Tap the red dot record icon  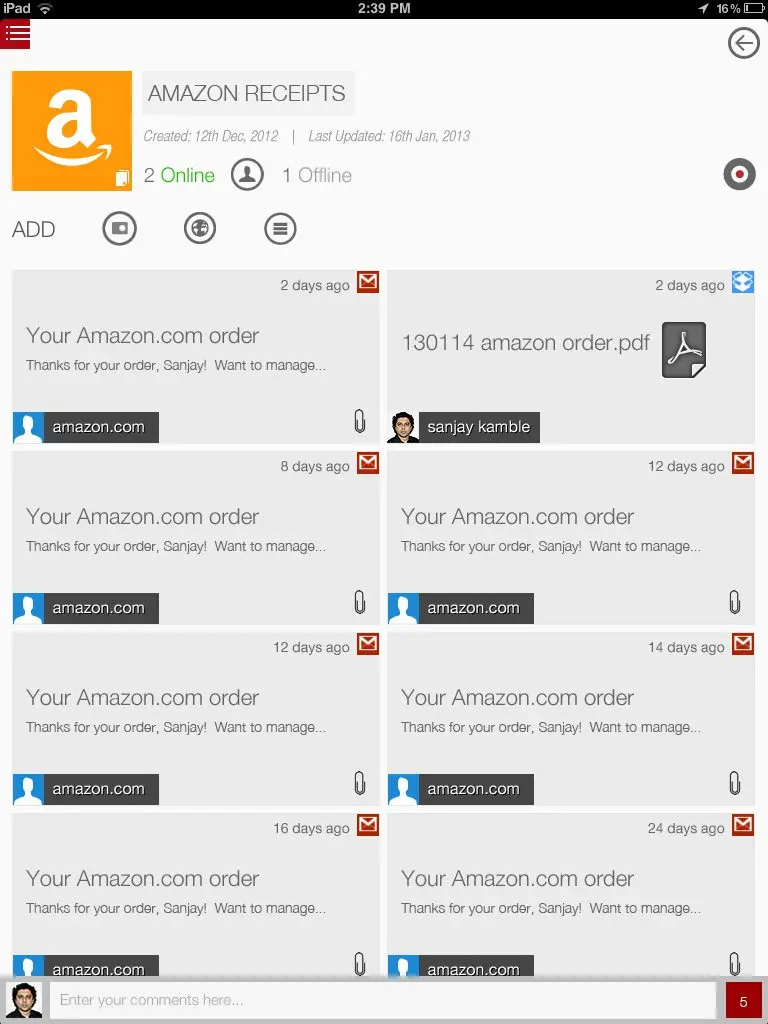tap(739, 174)
